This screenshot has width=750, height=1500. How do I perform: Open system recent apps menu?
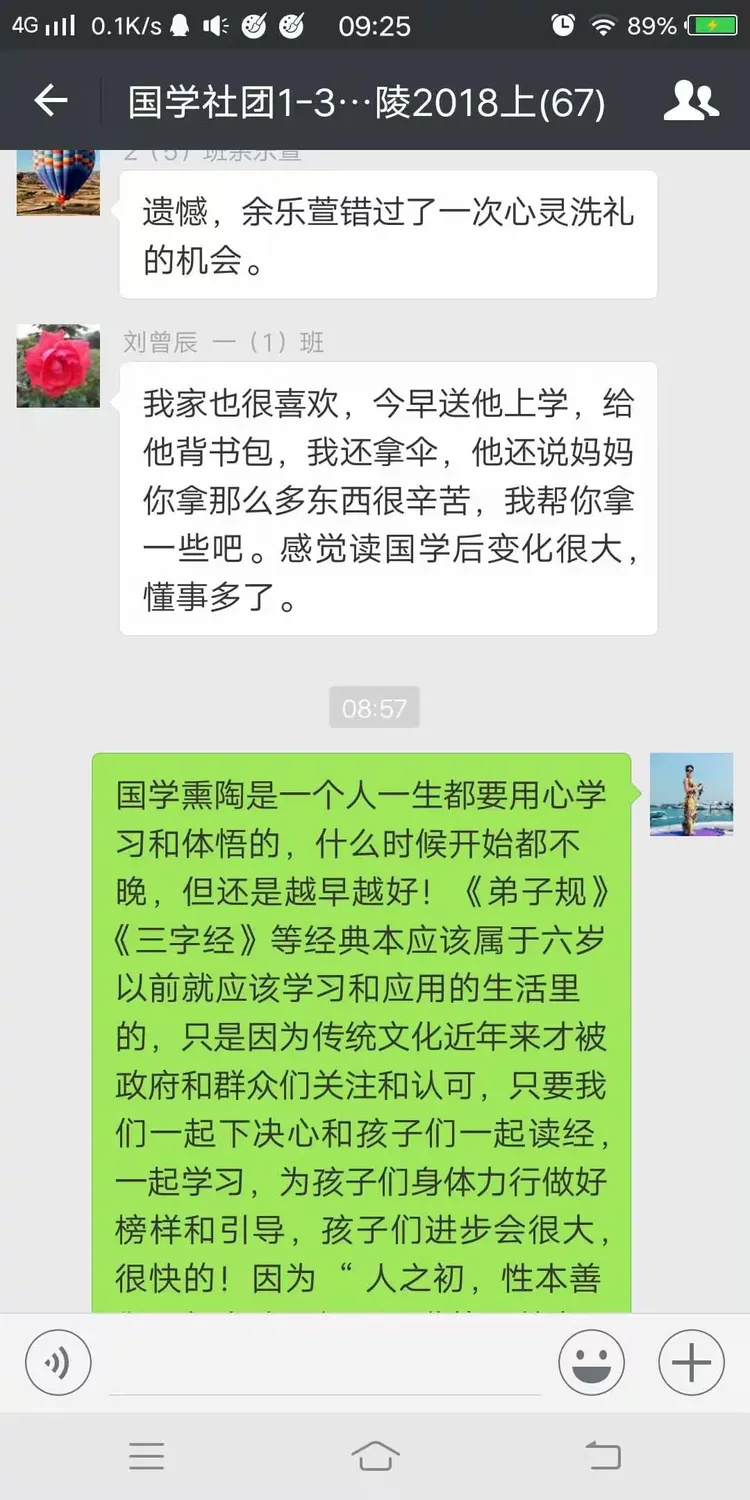click(x=147, y=1456)
